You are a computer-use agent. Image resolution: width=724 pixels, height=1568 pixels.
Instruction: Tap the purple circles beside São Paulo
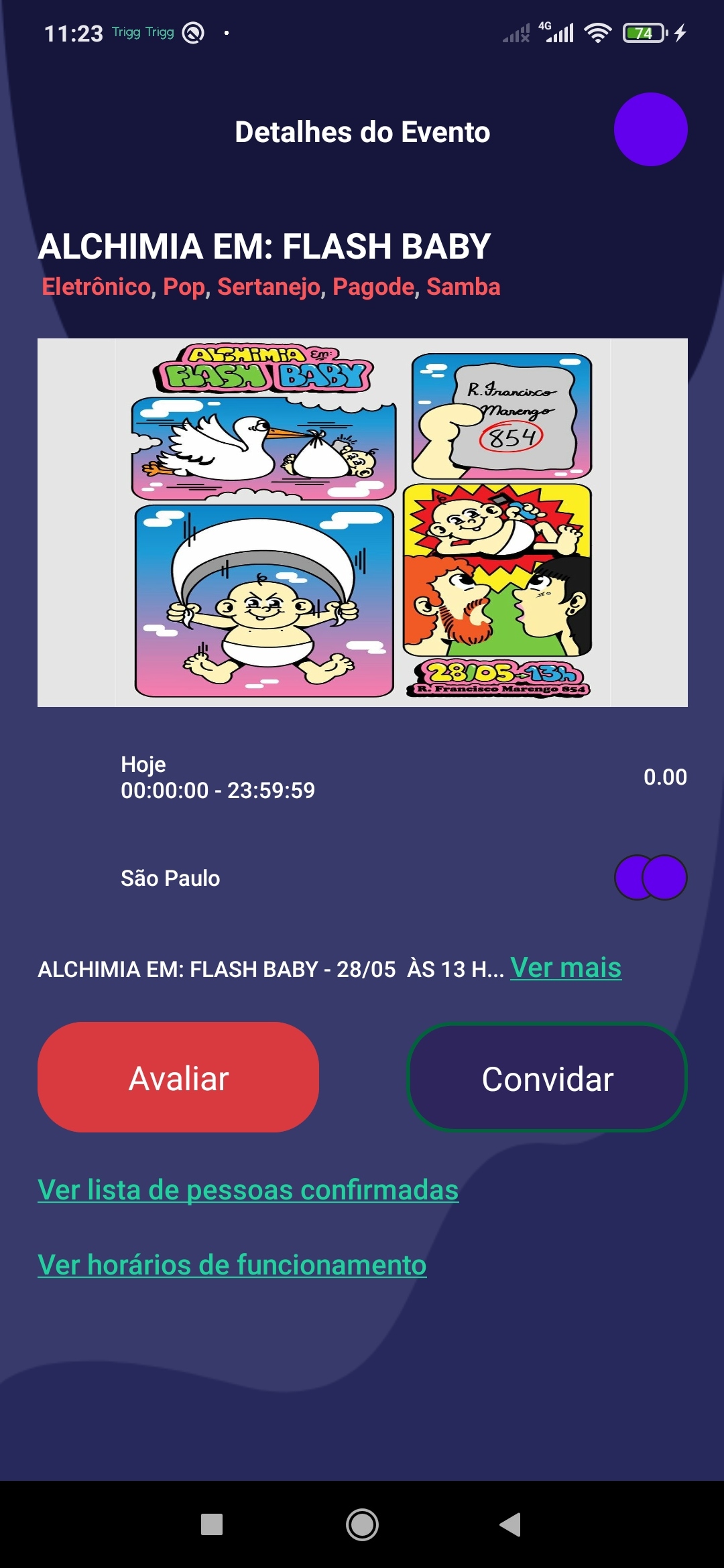[x=650, y=877]
